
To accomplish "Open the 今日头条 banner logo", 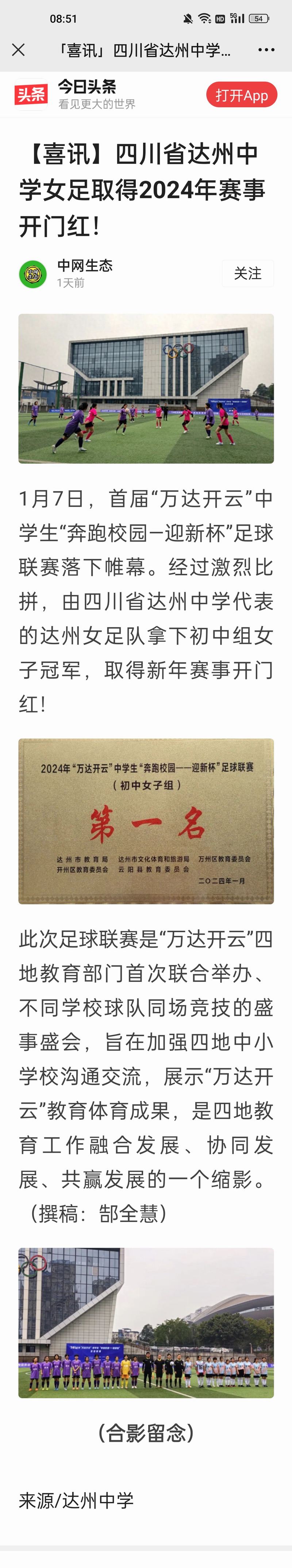I will [x=31, y=94].
